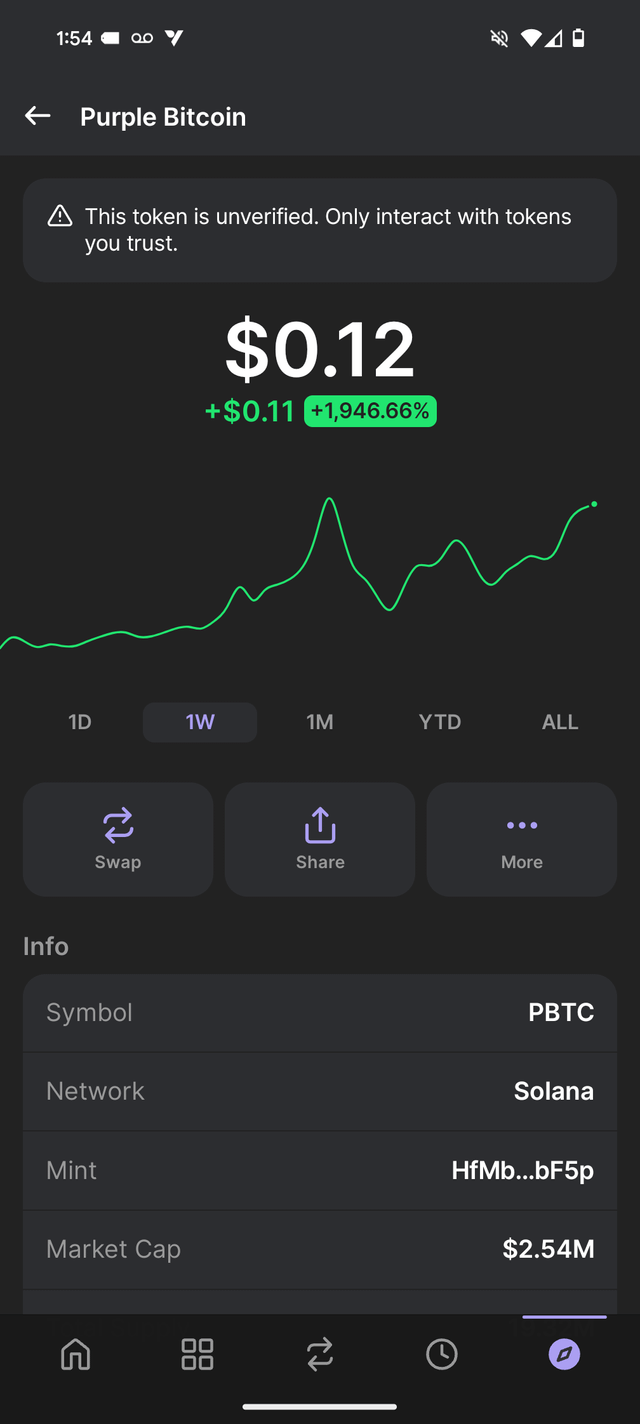View the ALL time chart
Screen dimensions: 640x1424
coord(560,722)
